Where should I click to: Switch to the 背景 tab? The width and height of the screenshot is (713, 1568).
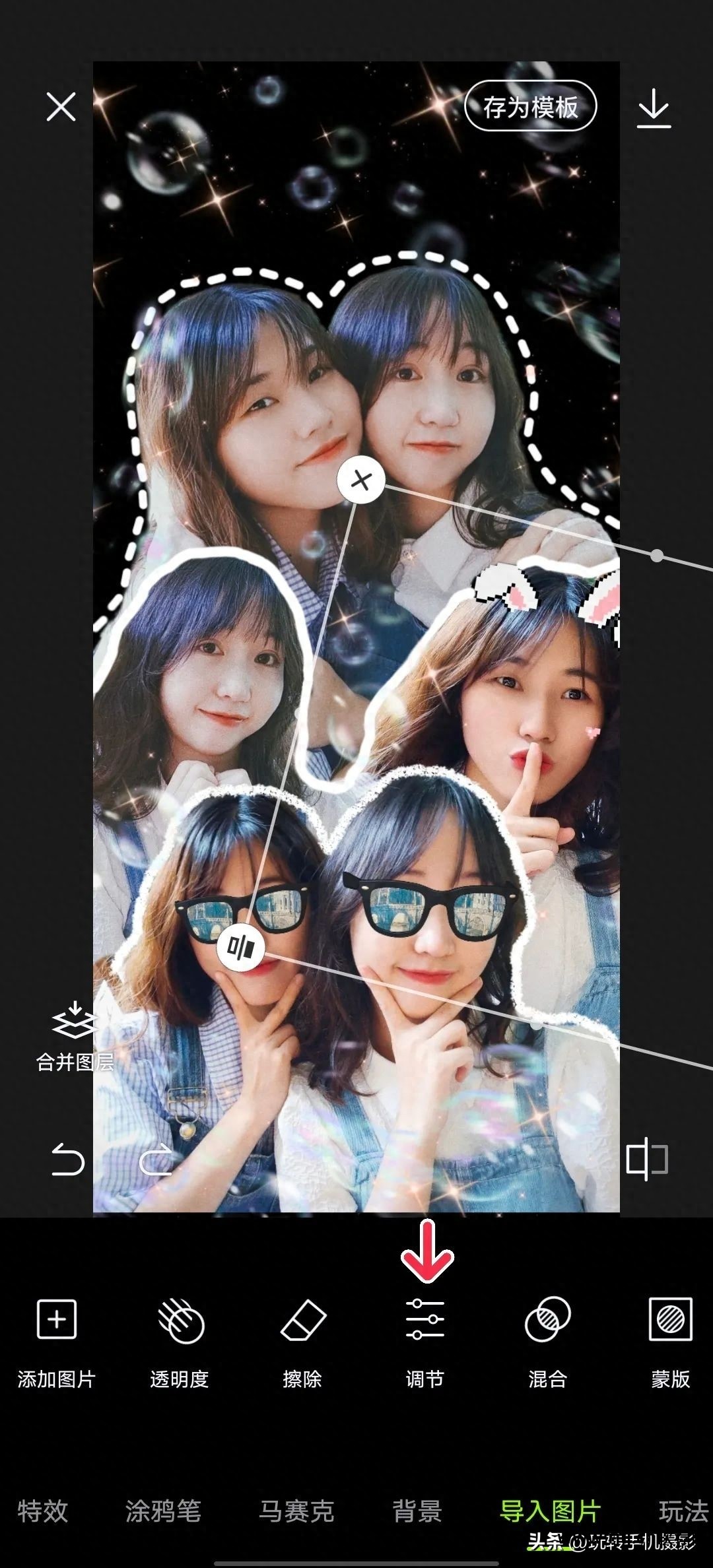(417, 1511)
